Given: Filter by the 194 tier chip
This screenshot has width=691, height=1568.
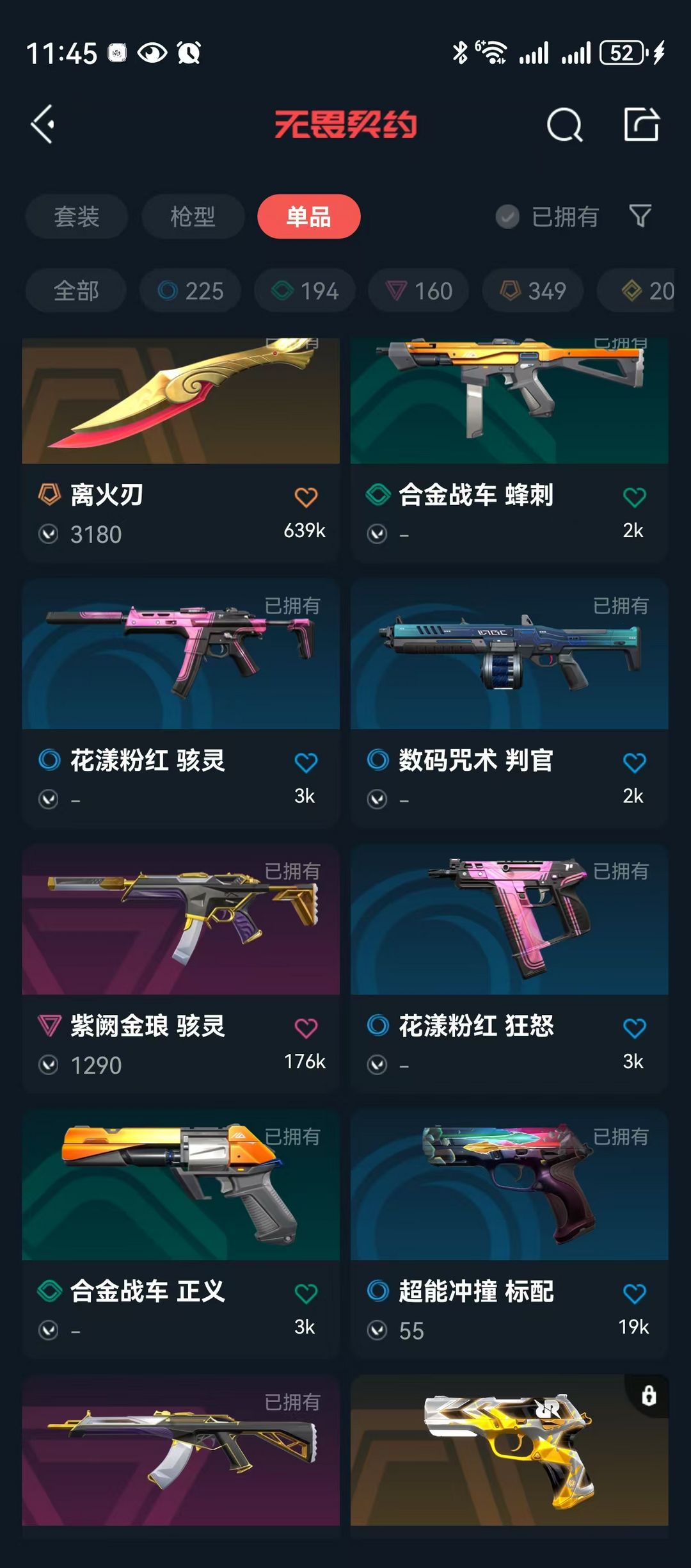Looking at the screenshot, I should [x=305, y=291].
